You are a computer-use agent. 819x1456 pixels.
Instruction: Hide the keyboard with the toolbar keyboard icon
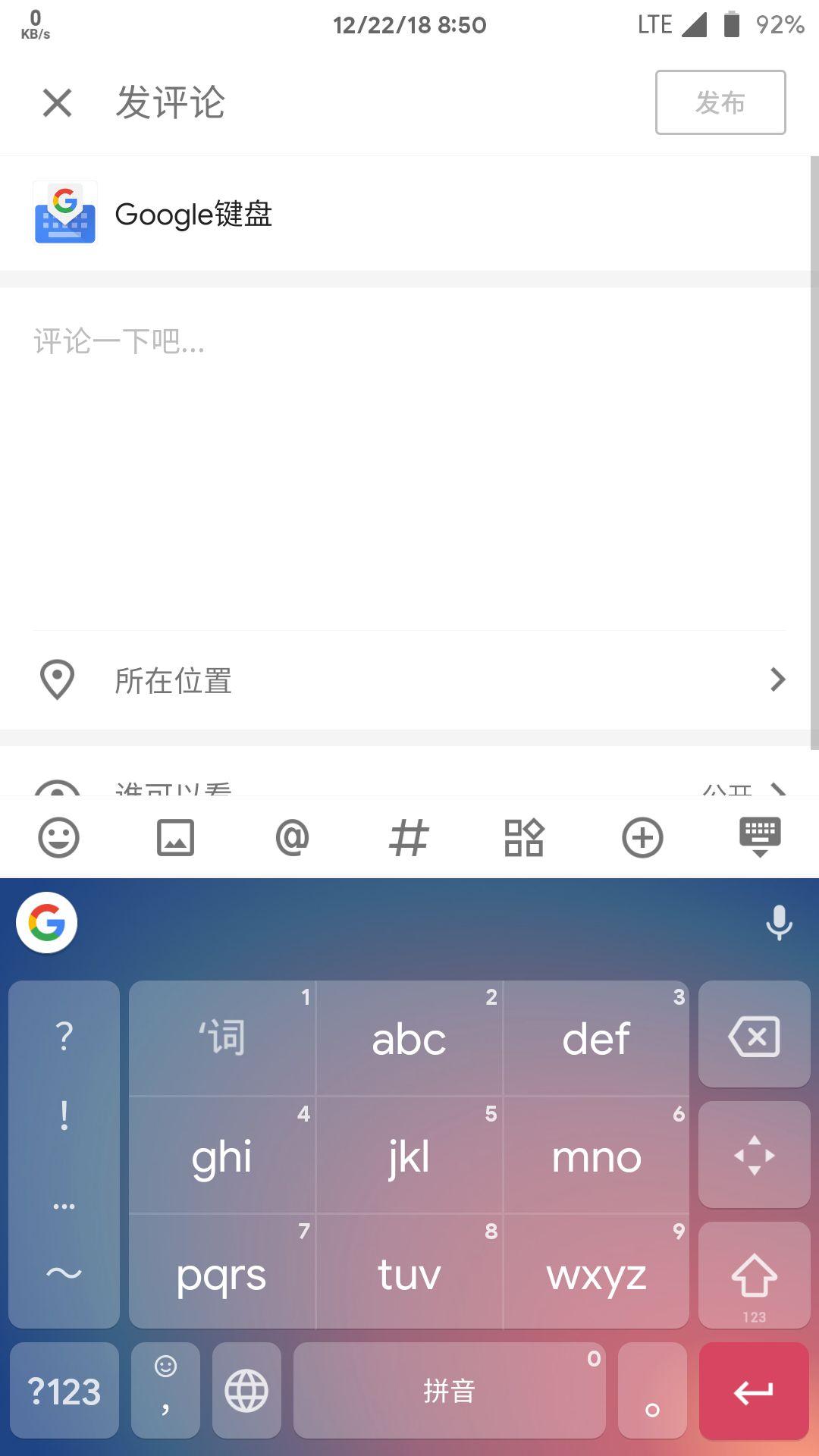tap(760, 838)
